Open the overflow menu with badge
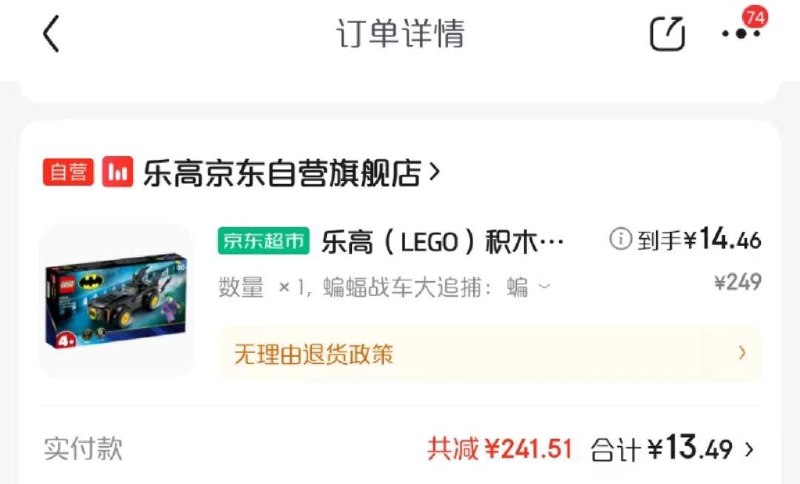Screen dimensions: 800x484 click(741, 34)
